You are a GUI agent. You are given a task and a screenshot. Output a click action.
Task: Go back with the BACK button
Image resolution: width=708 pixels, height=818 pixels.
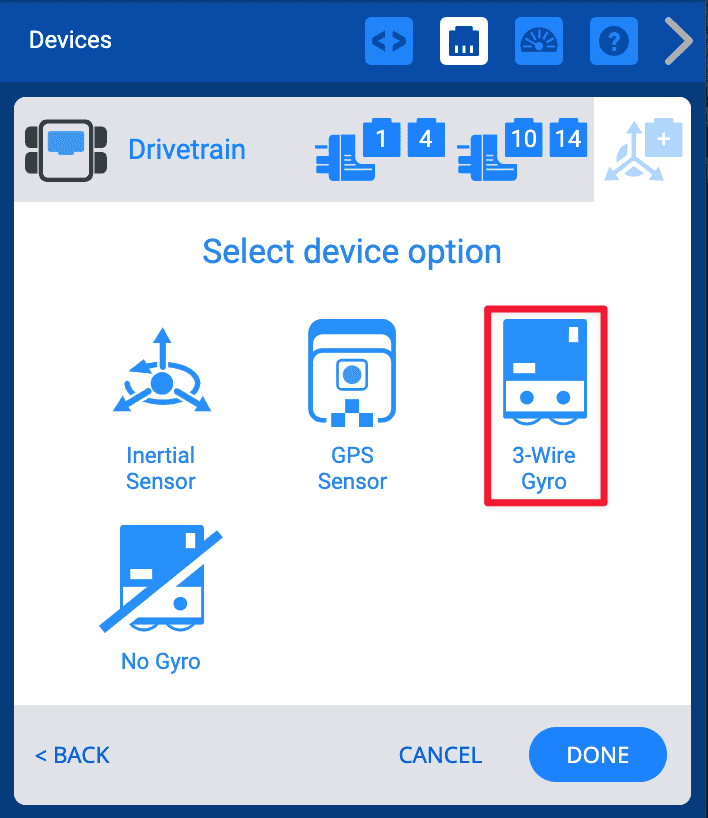[x=72, y=755]
